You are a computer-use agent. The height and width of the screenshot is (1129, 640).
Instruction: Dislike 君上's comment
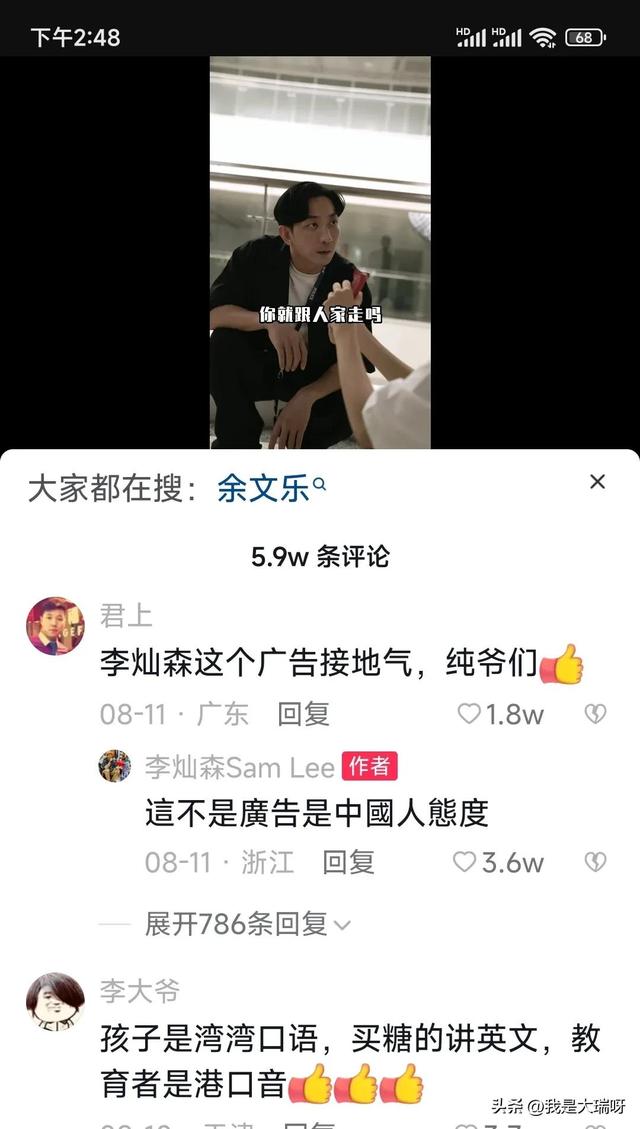(x=595, y=714)
